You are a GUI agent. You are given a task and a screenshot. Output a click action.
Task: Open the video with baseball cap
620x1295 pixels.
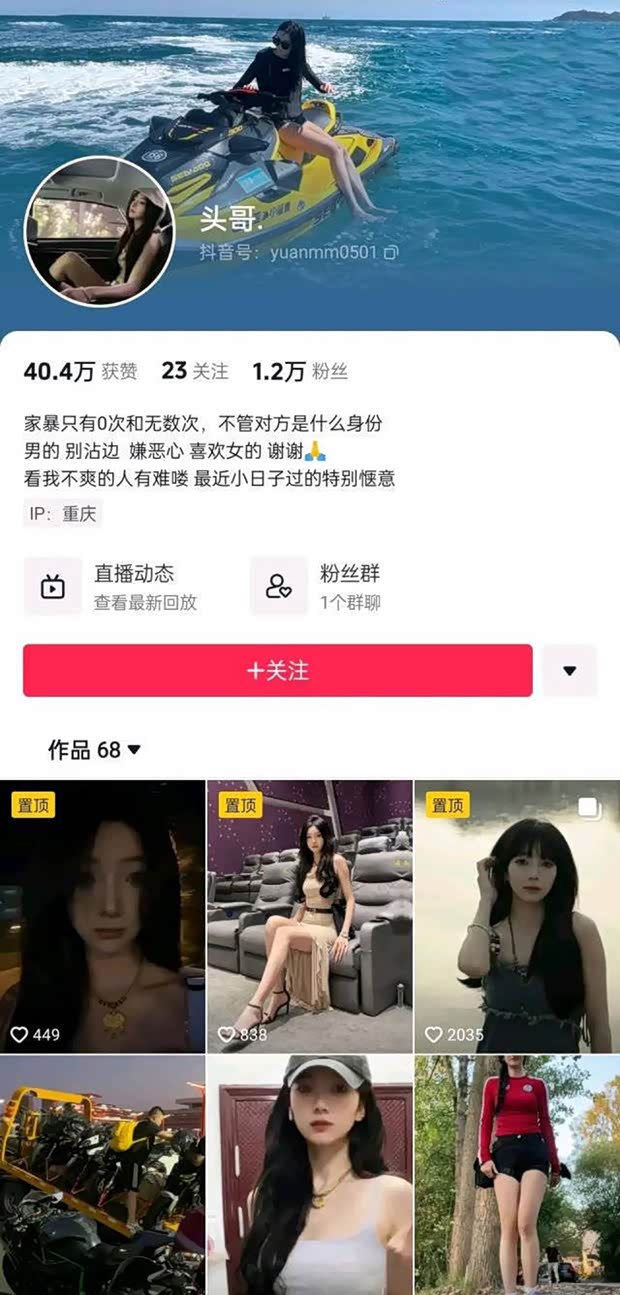(309, 1175)
